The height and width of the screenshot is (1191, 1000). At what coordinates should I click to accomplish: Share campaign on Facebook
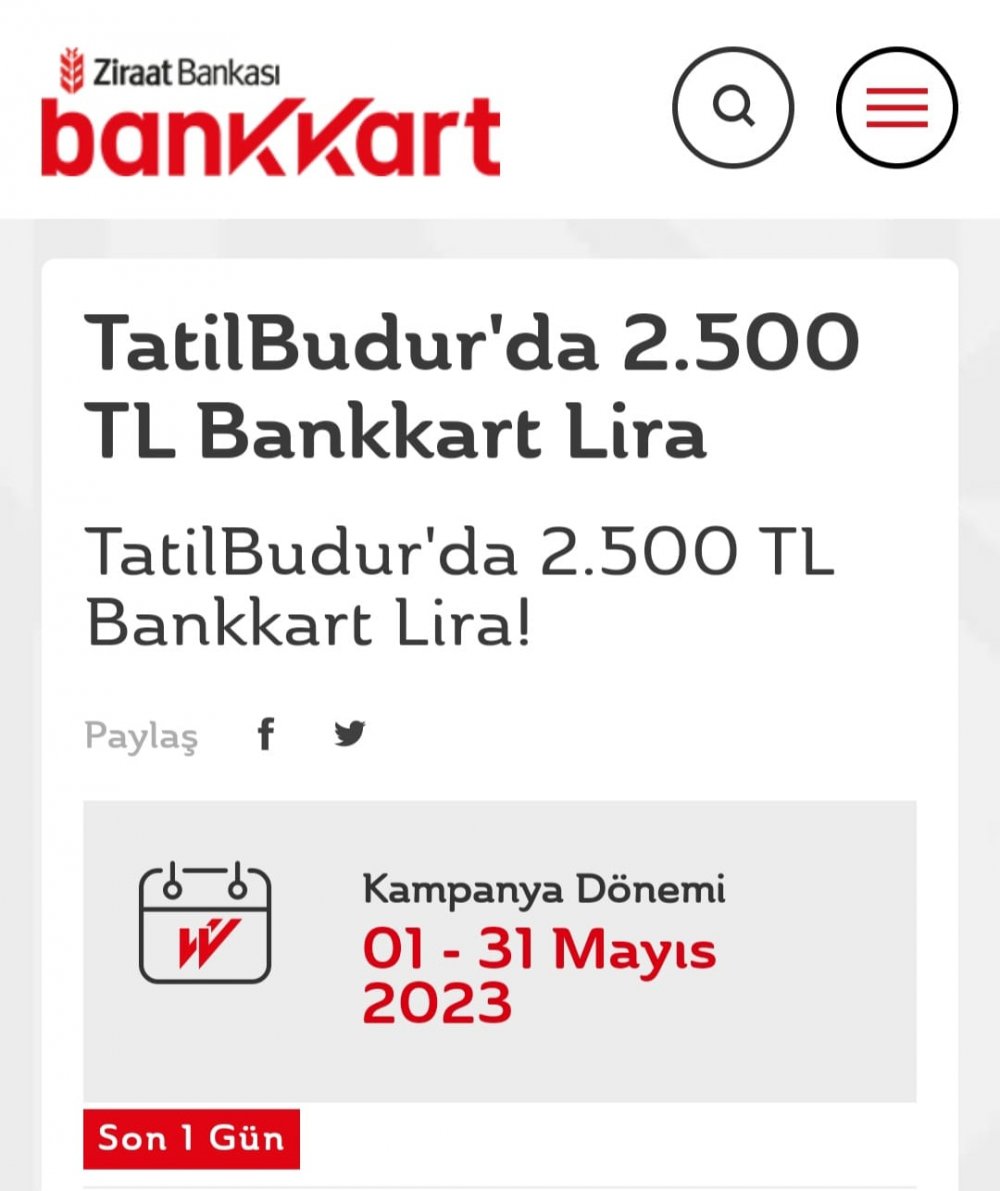coord(265,735)
